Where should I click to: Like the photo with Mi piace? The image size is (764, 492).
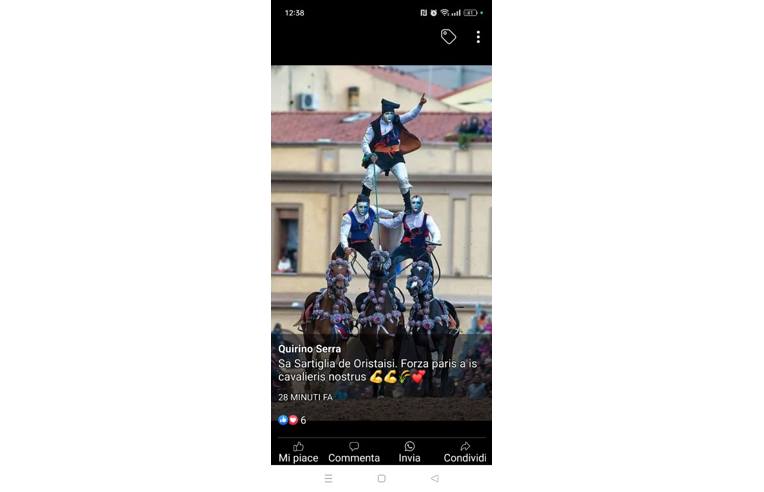[298, 452]
